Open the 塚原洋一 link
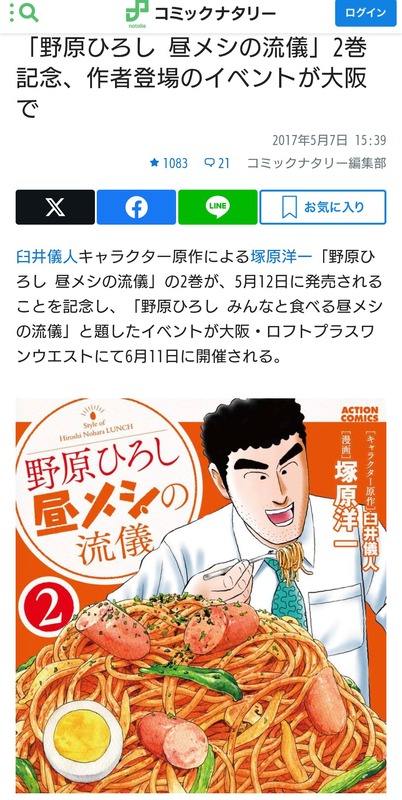The image size is (402, 800). click(x=281, y=256)
